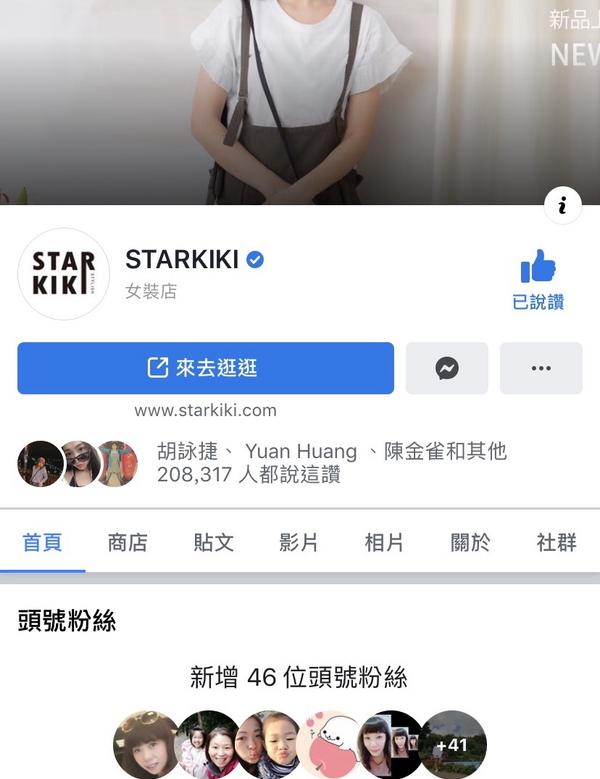Switch to the 關於 tab
600x779 pixels.
[x=470, y=542]
